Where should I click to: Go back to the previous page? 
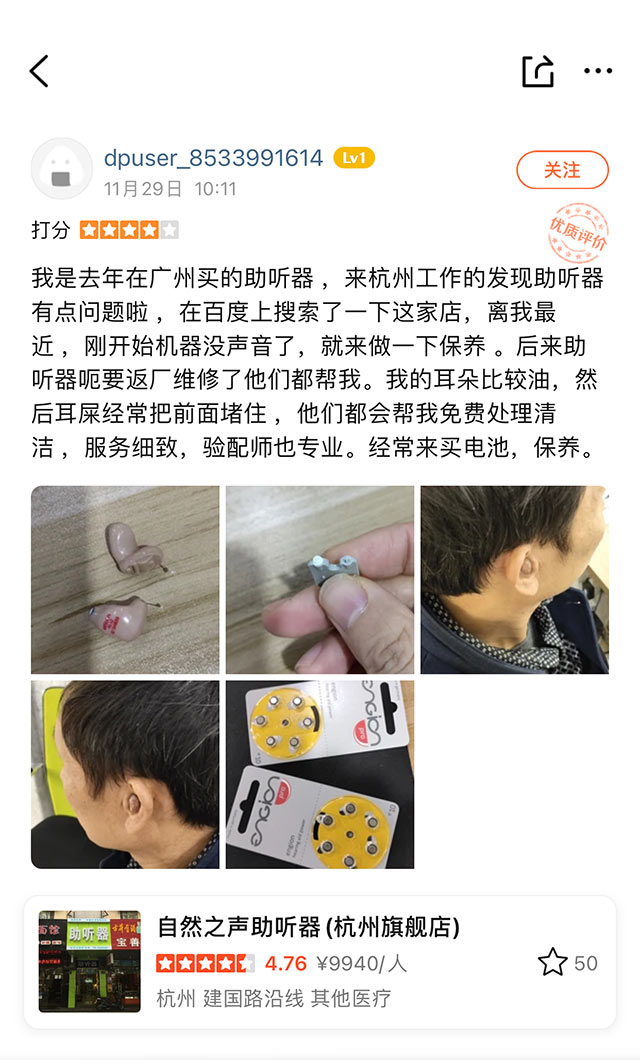click(x=39, y=71)
